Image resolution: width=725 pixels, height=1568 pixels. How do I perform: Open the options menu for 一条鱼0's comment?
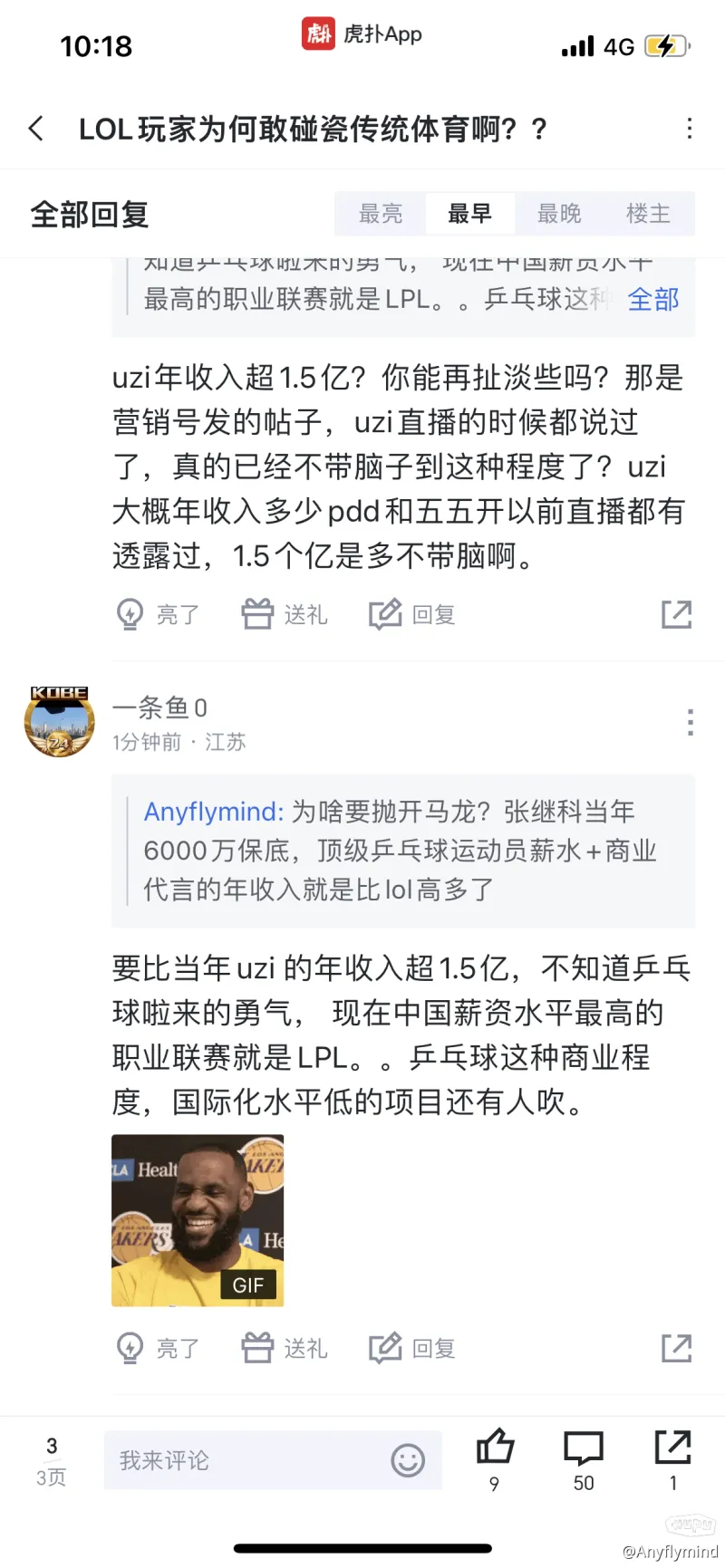(x=691, y=722)
